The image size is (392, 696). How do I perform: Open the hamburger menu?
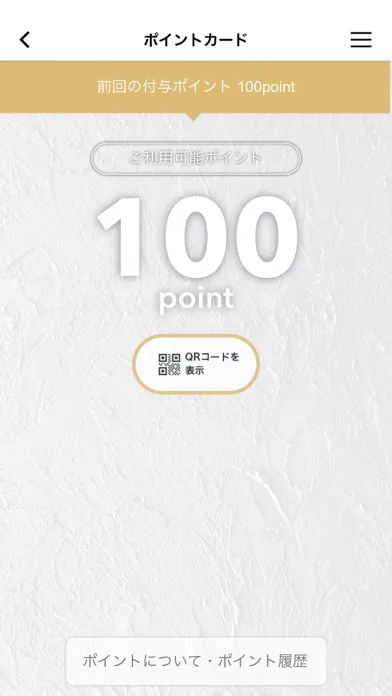tap(361, 40)
